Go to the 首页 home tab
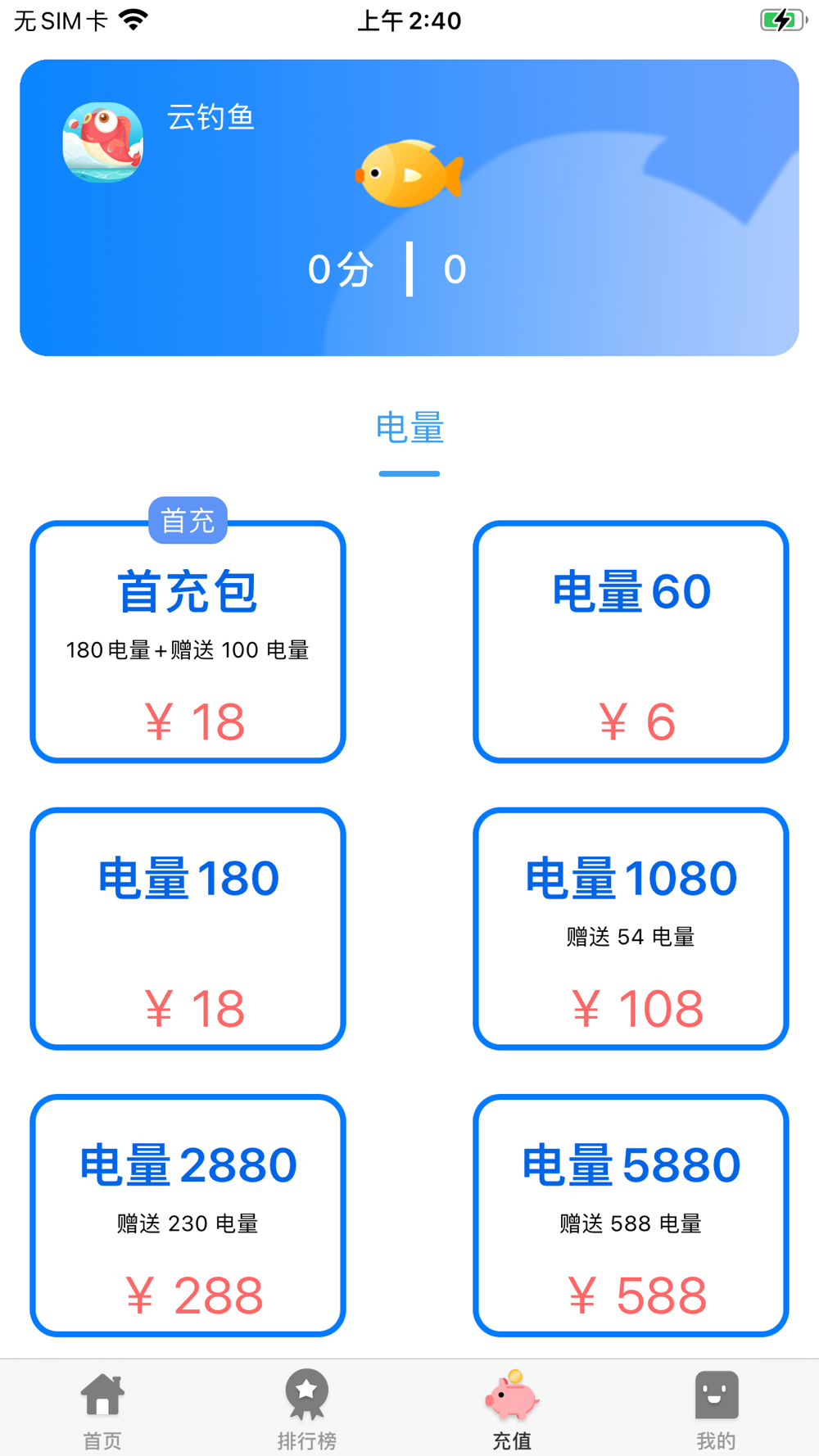This screenshot has height=1456, width=819. tap(102, 1409)
